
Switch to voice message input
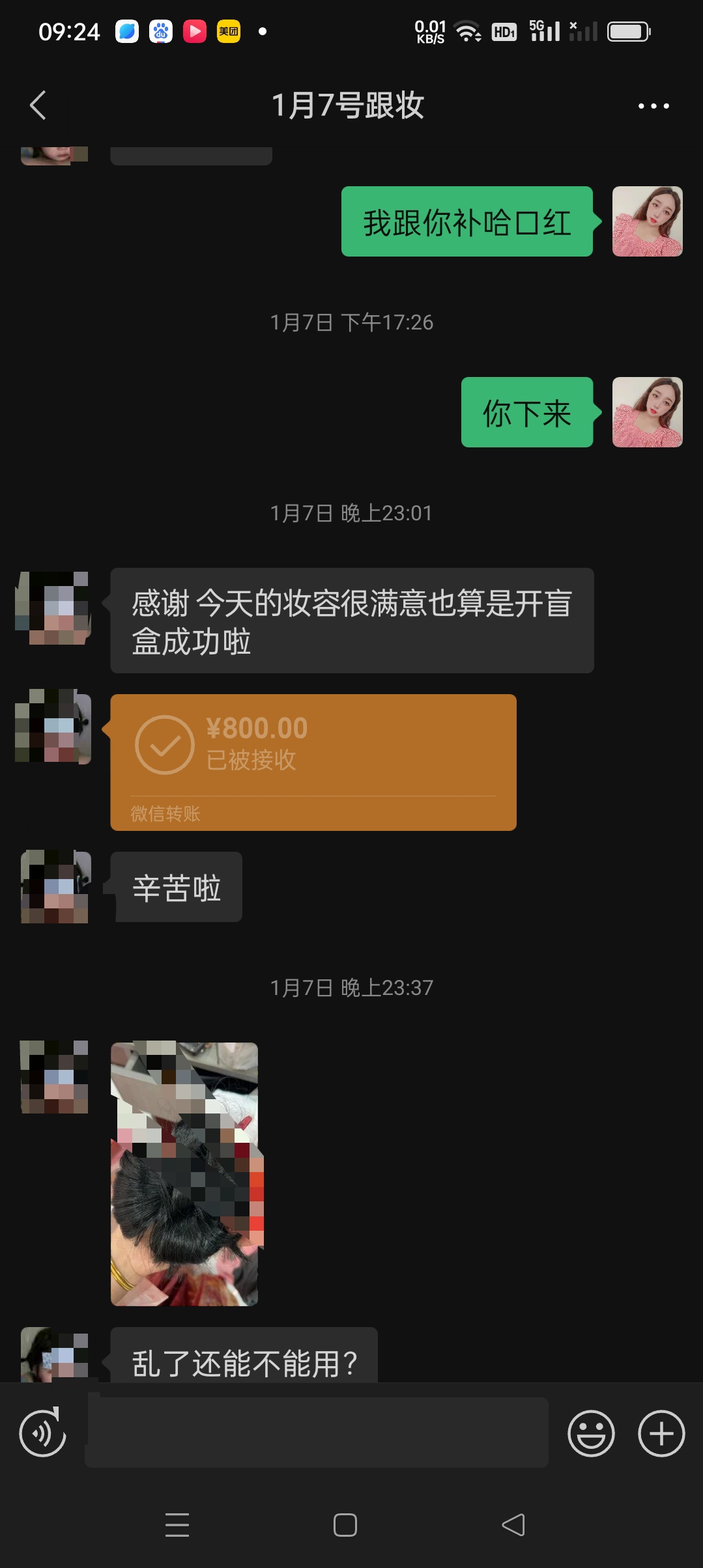click(43, 1433)
